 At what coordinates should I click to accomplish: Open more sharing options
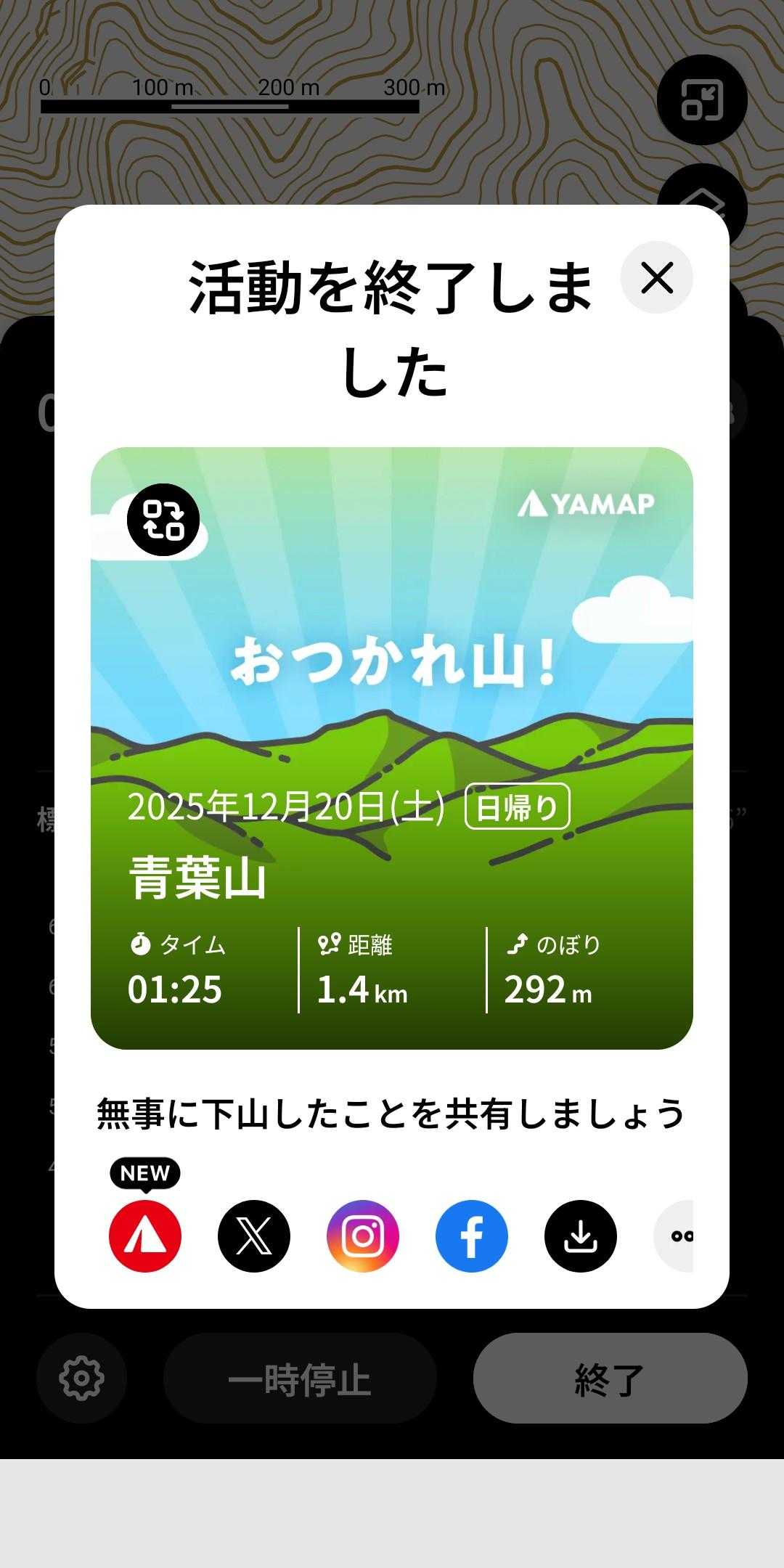pyautogui.click(x=677, y=1236)
